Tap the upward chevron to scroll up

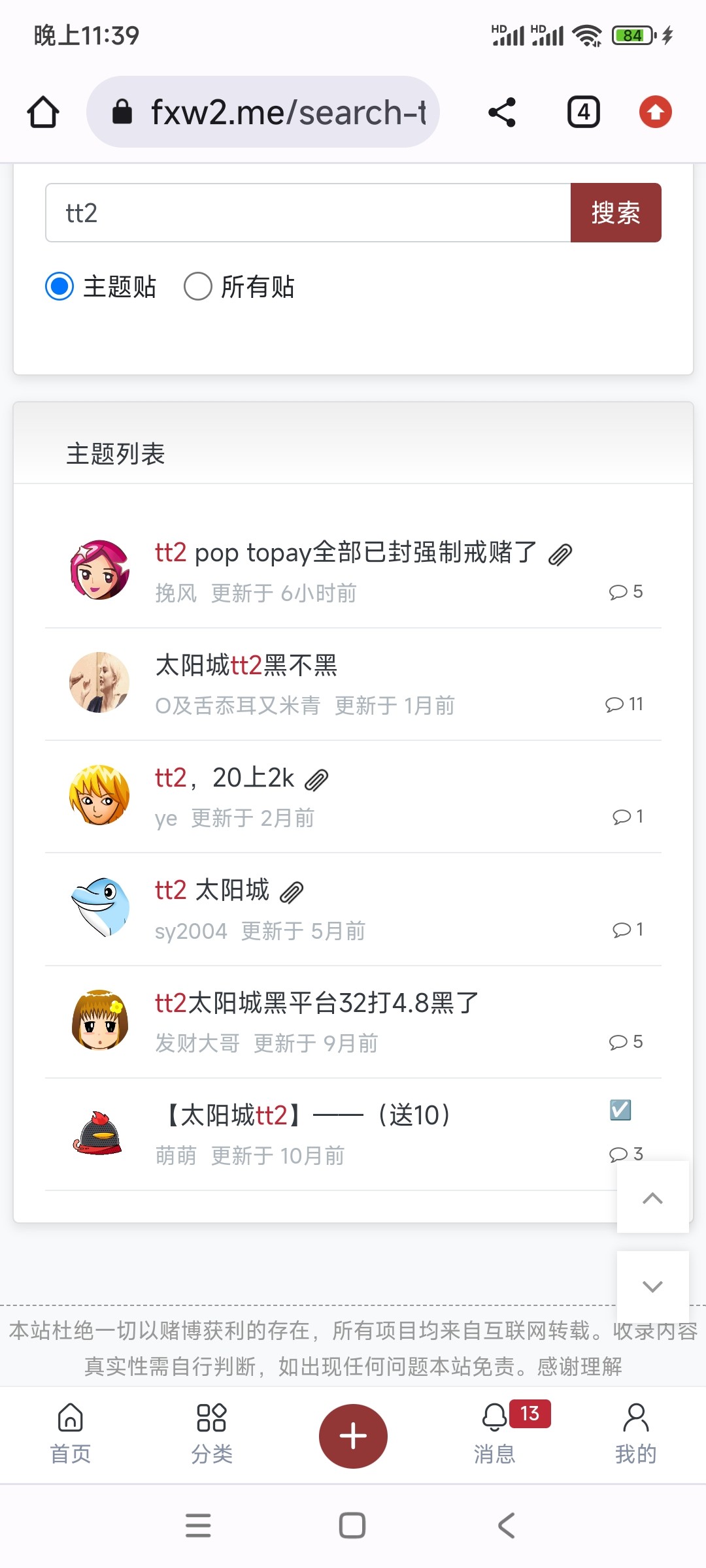pos(652,1199)
